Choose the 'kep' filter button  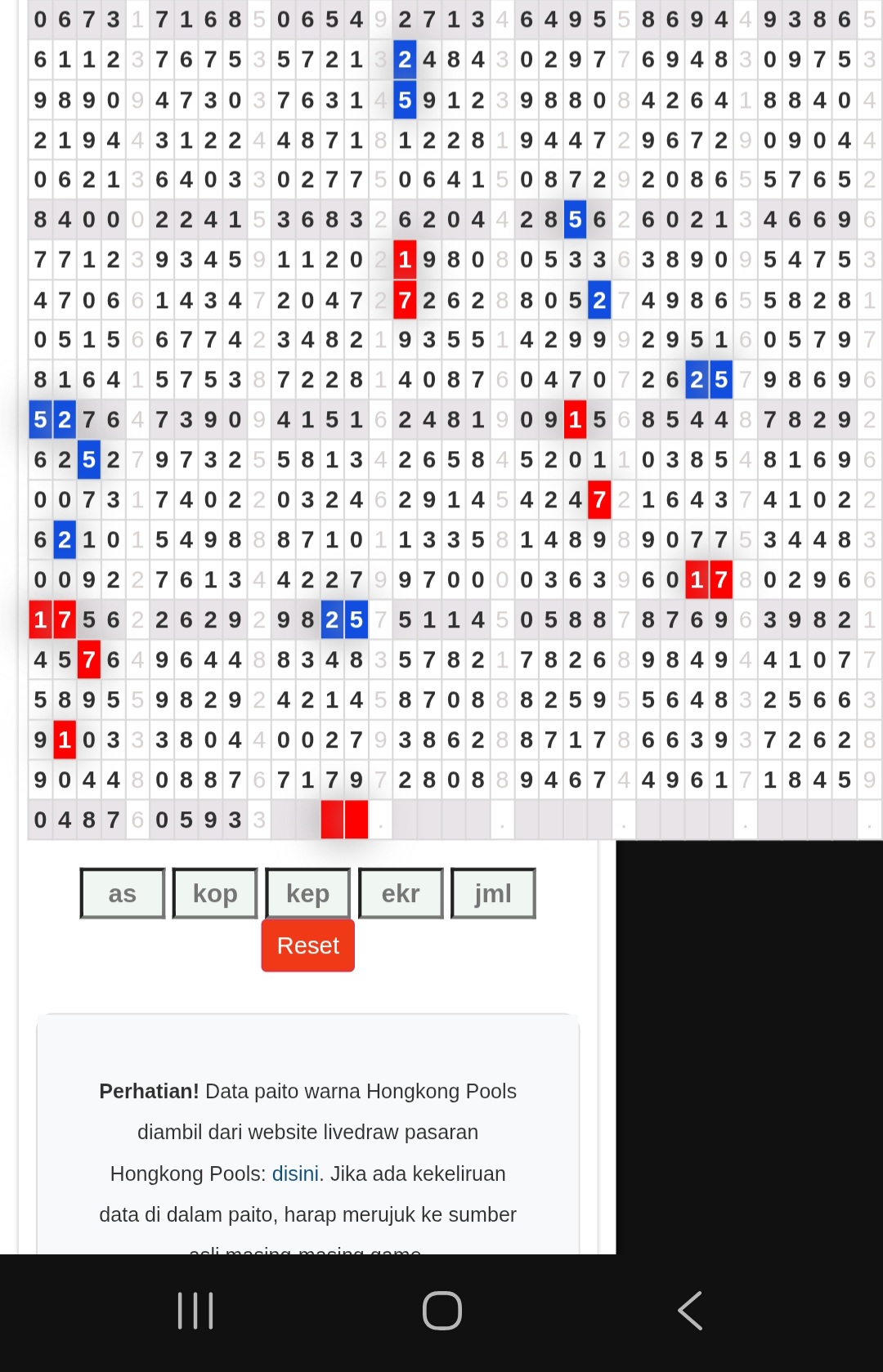point(308,893)
